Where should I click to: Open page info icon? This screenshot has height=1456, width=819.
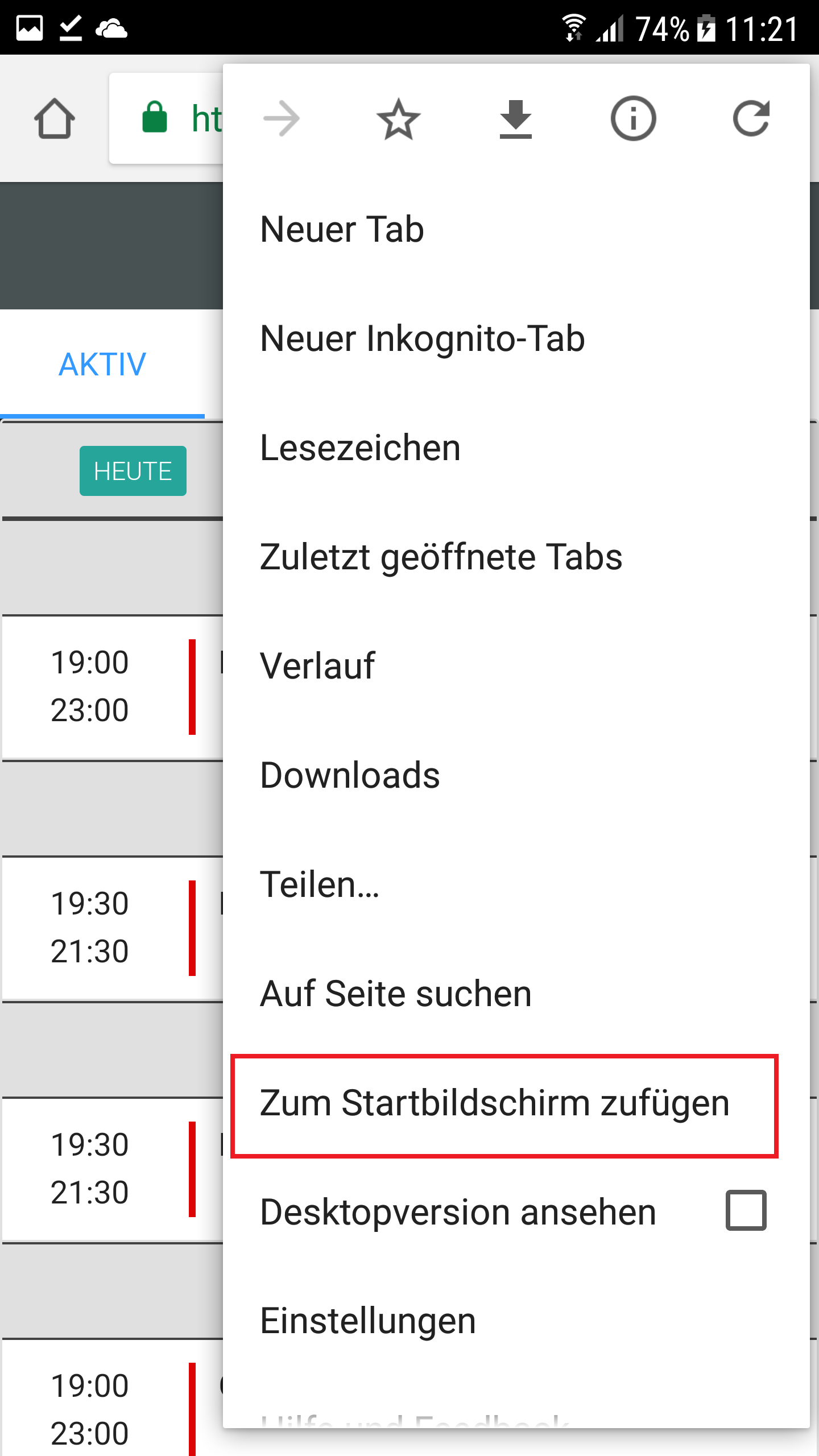click(x=633, y=119)
